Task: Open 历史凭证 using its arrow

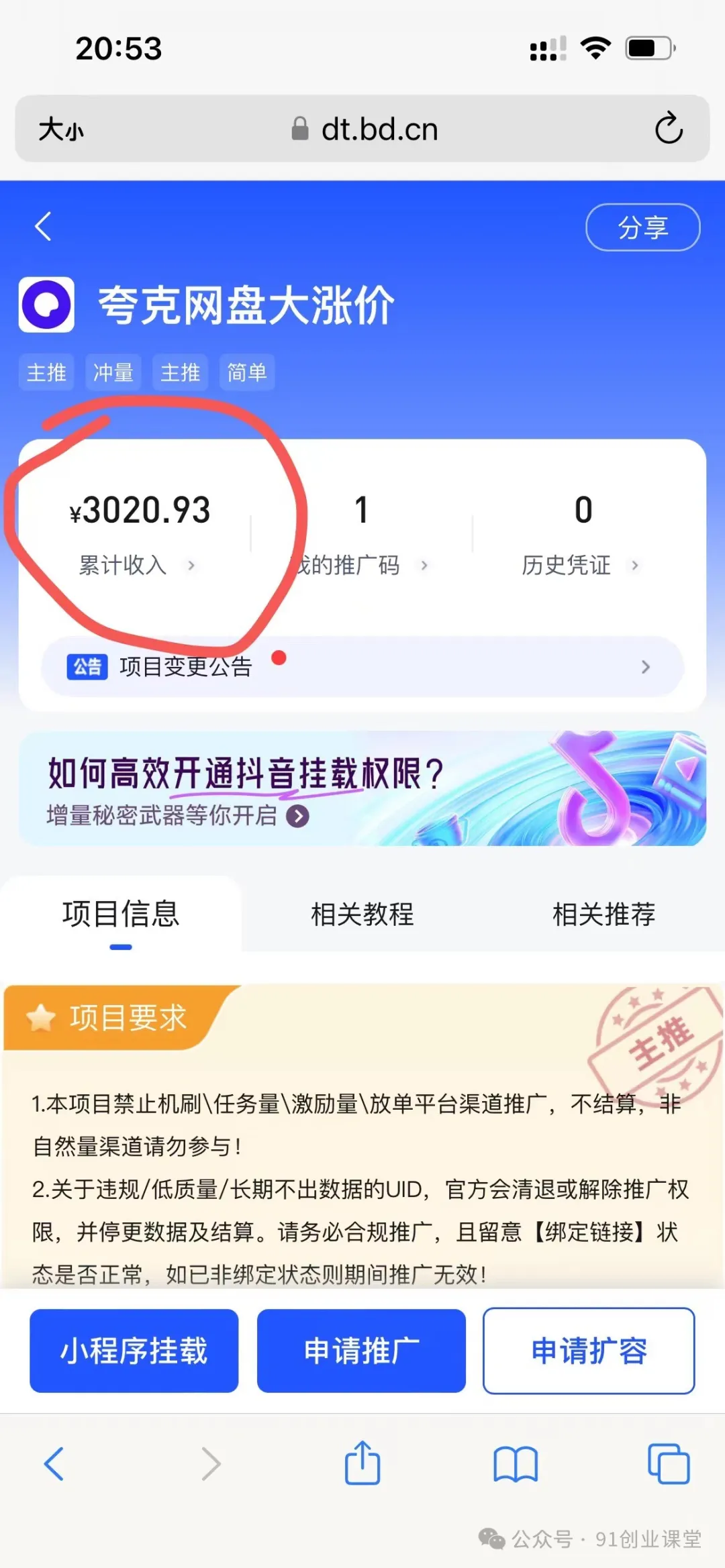Action: 634,566
